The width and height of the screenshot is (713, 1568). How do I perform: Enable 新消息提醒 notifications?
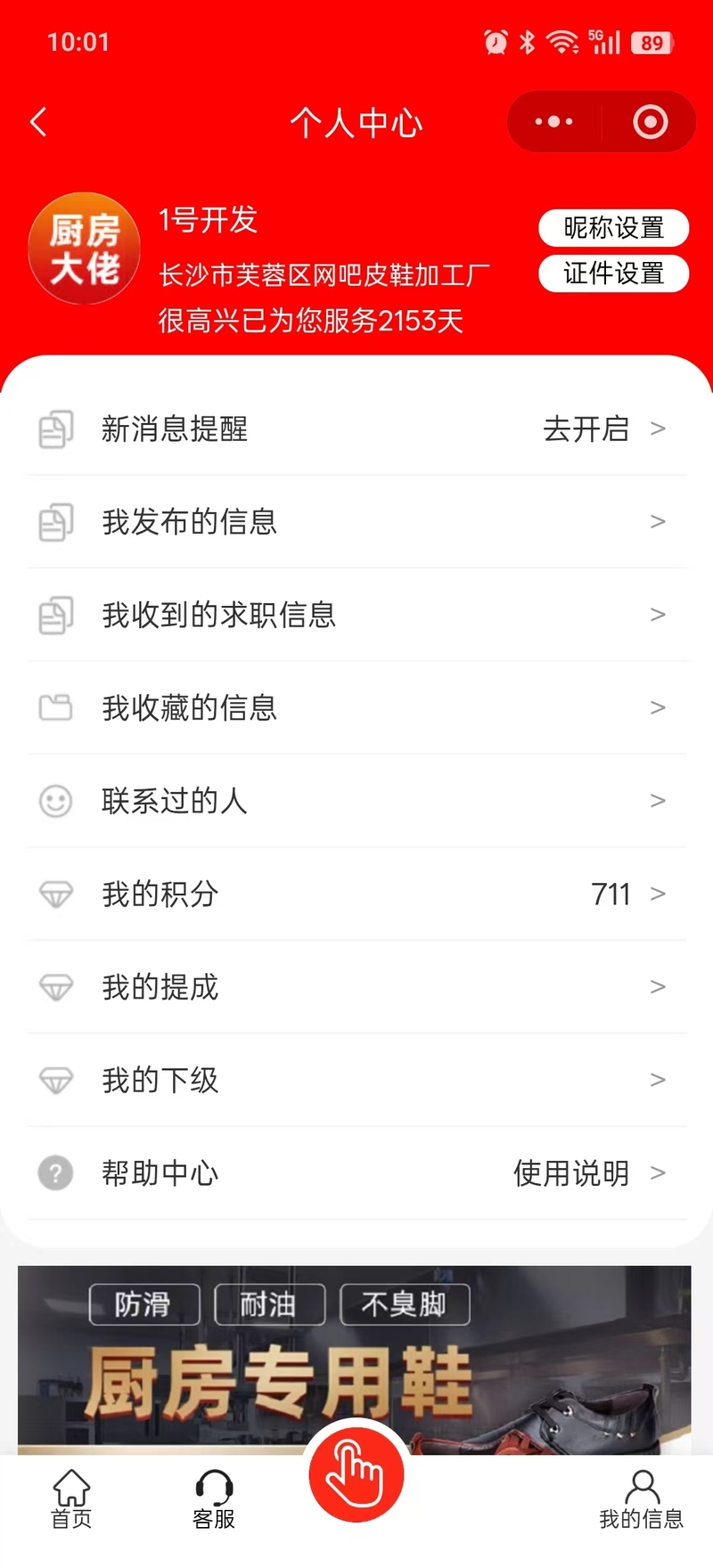[356, 429]
